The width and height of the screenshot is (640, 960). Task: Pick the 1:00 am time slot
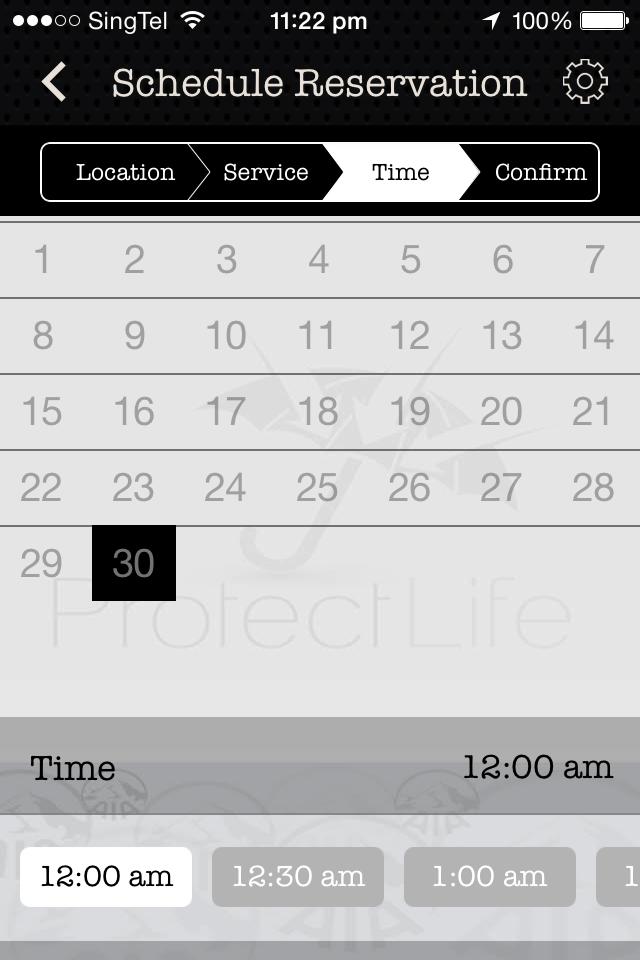tap(490, 877)
